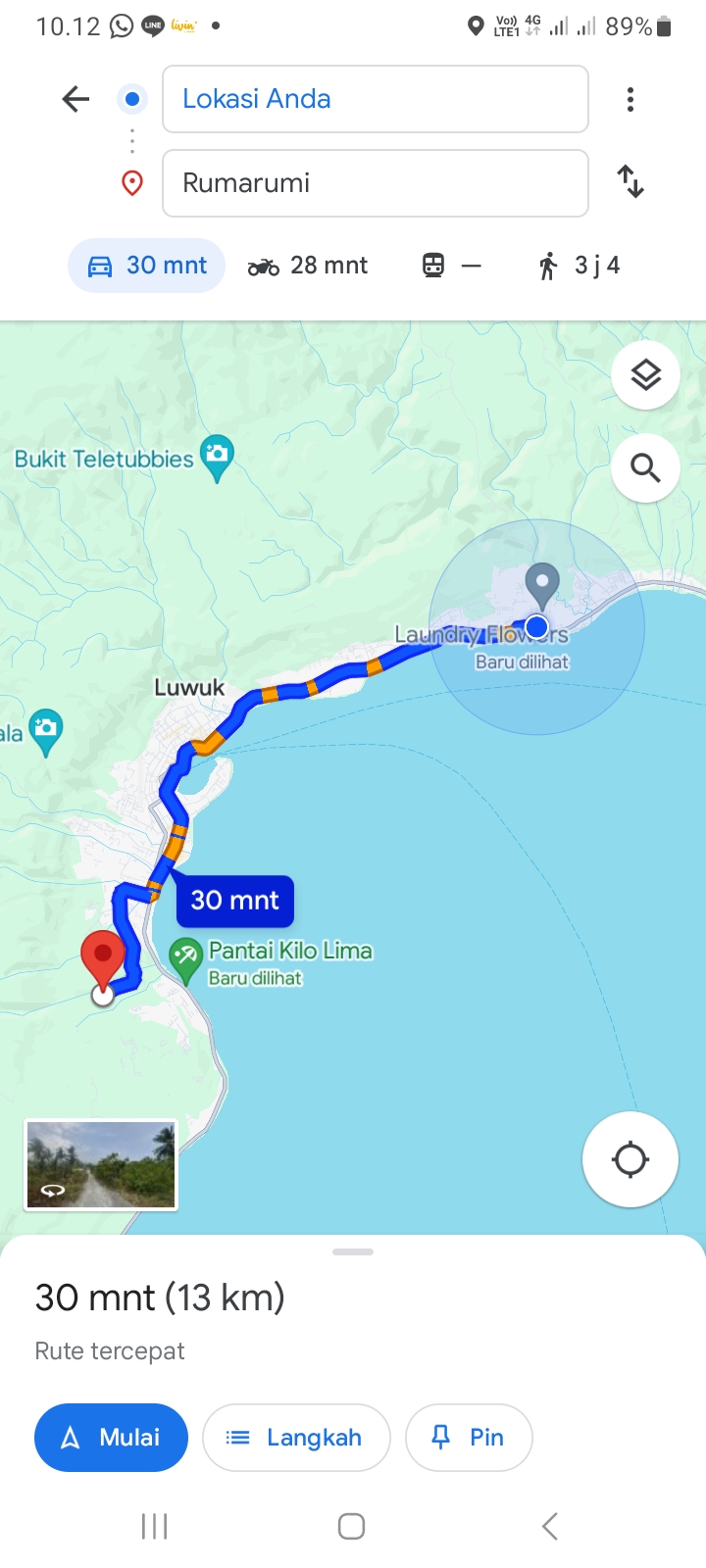
Task: Open the system recent apps button
Action: tap(155, 1526)
